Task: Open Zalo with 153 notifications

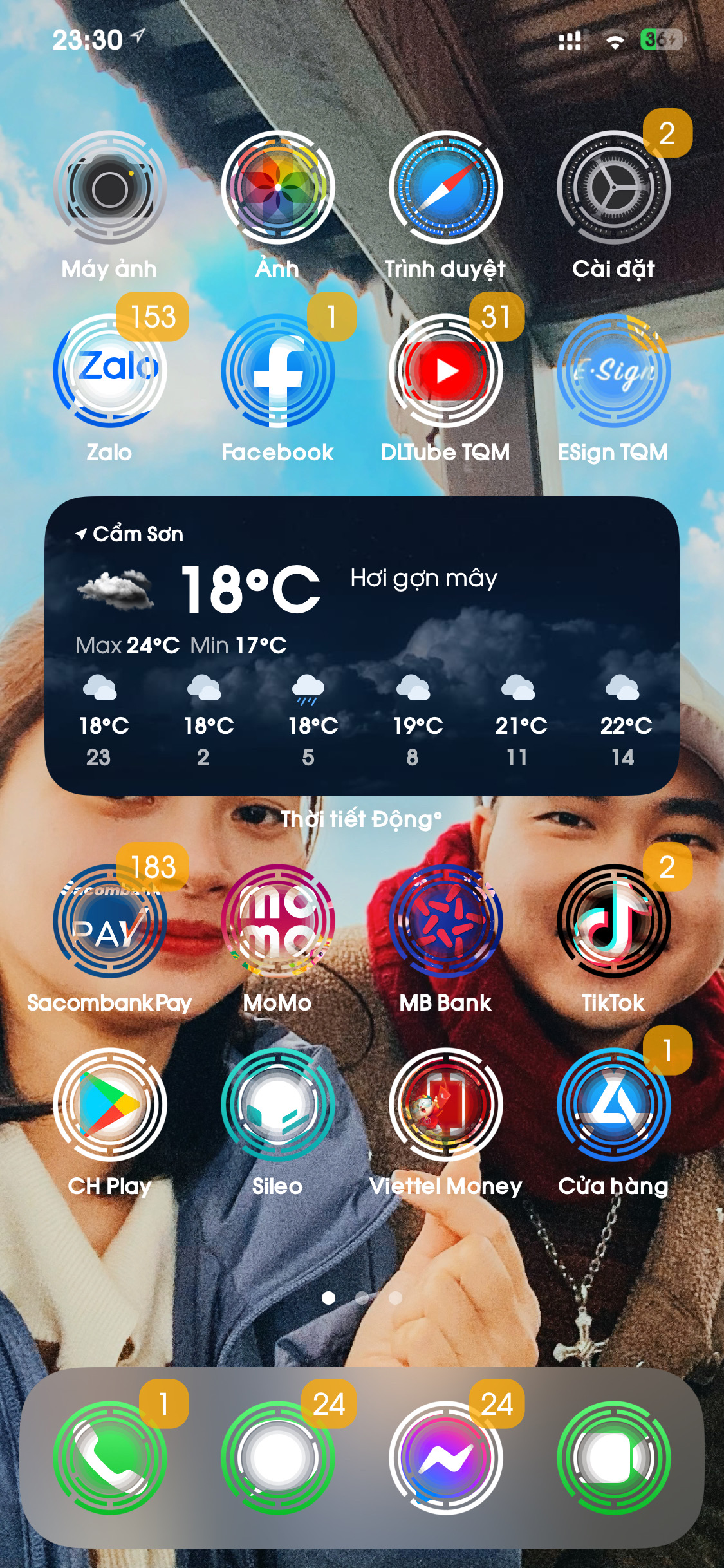Action: coord(110,371)
